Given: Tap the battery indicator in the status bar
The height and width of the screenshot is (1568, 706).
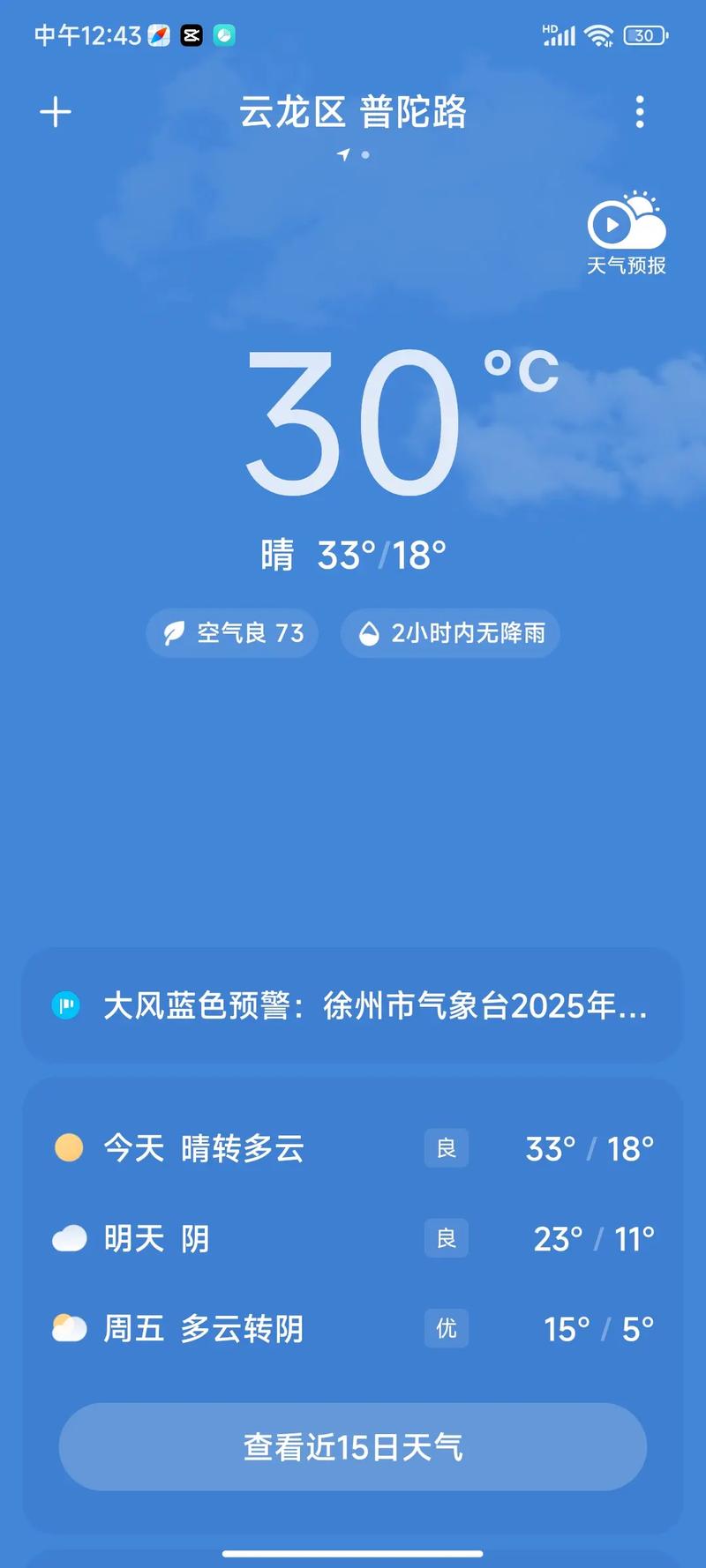Looking at the screenshot, I should (x=643, y=35).
